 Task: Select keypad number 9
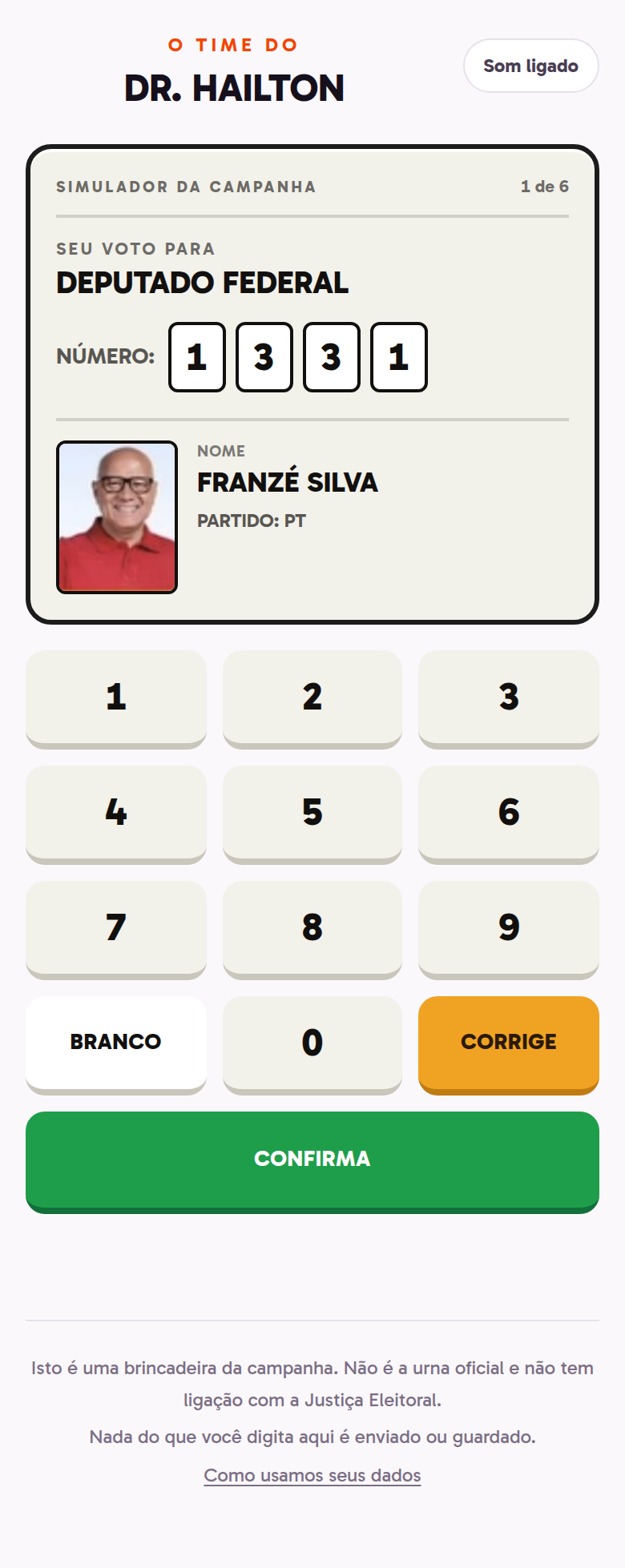509,930
